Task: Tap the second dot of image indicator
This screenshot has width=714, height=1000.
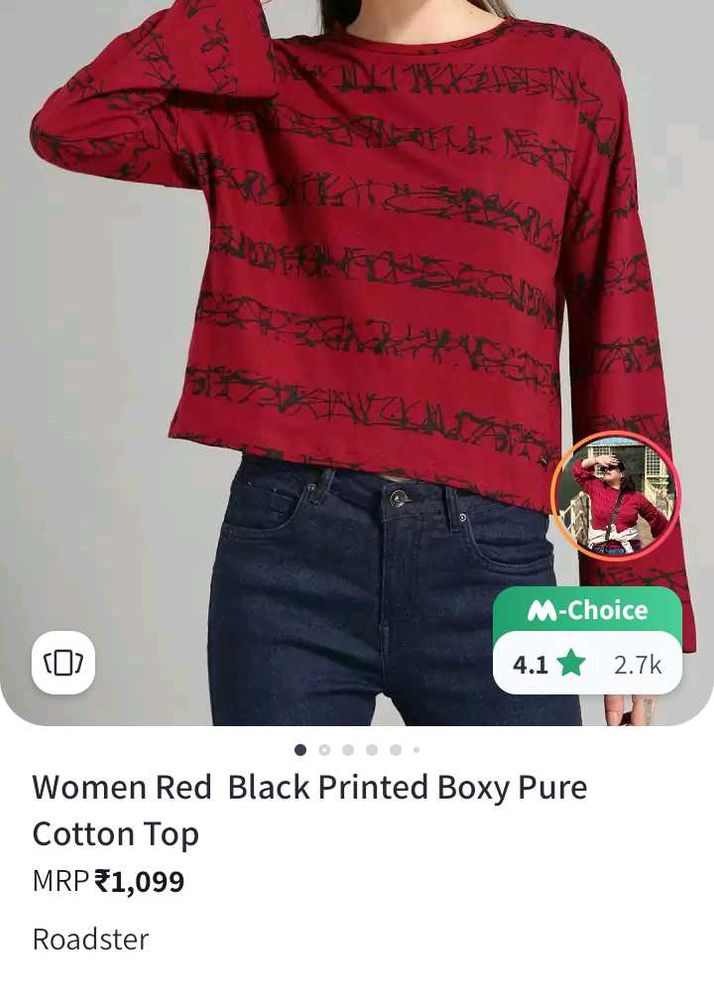Action: (324, 750)
